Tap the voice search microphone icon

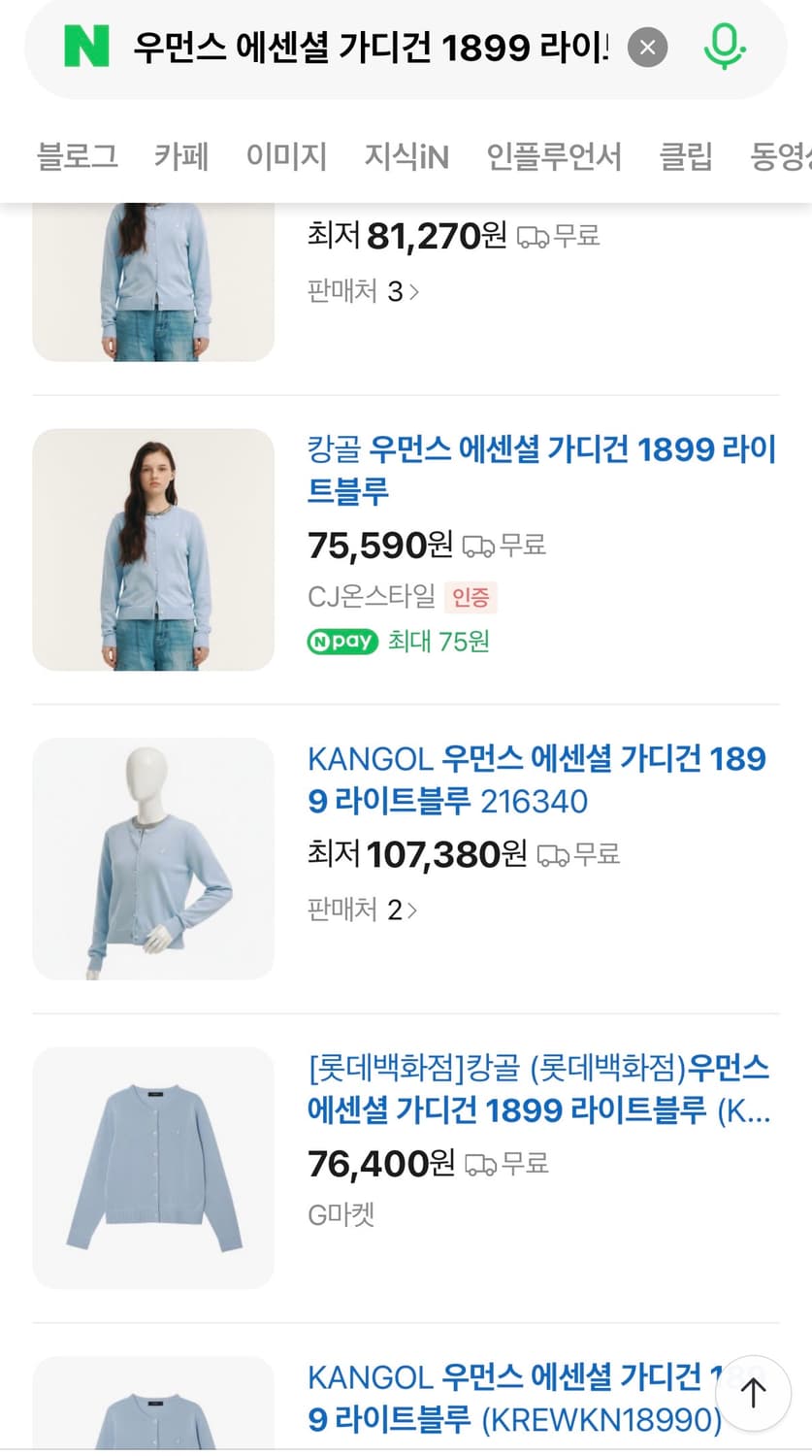coord(726,45)
